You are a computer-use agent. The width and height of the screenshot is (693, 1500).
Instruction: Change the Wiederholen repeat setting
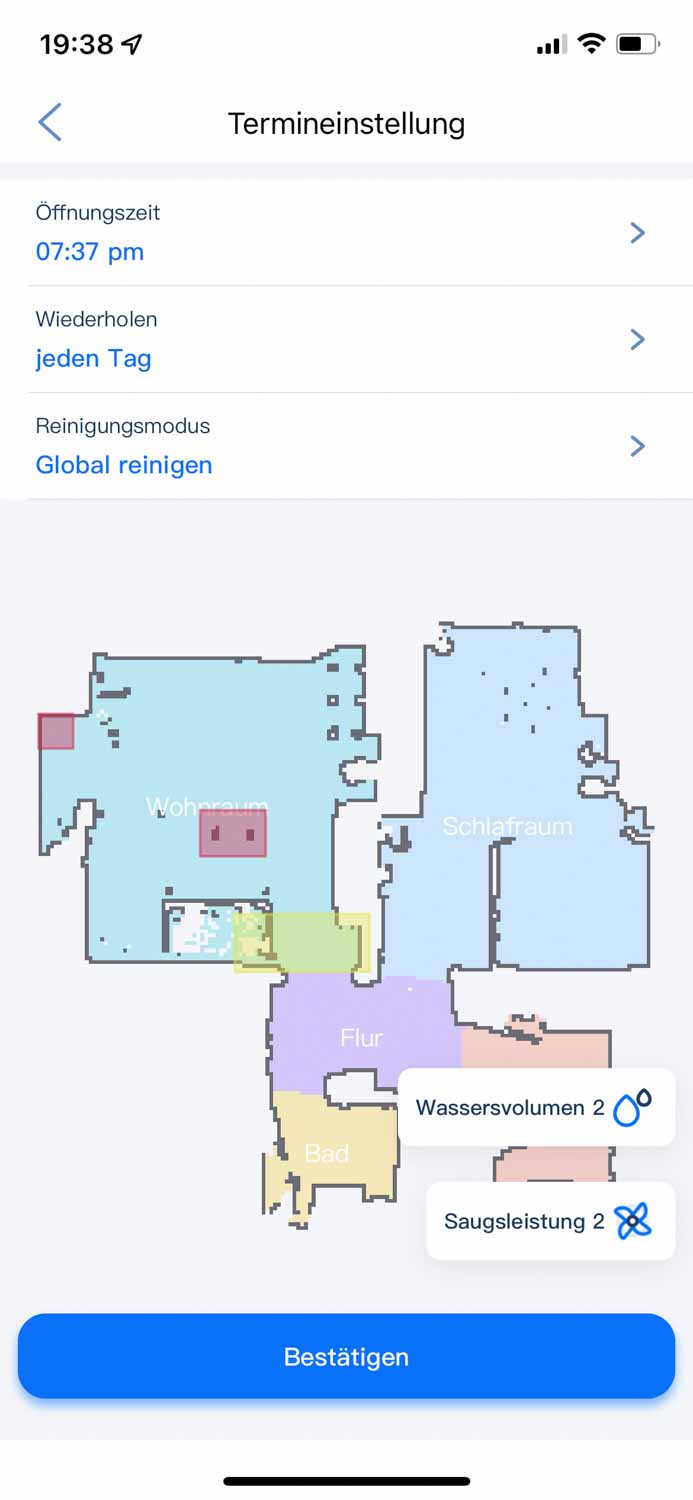pyautogui.click(x=346, y=340)
